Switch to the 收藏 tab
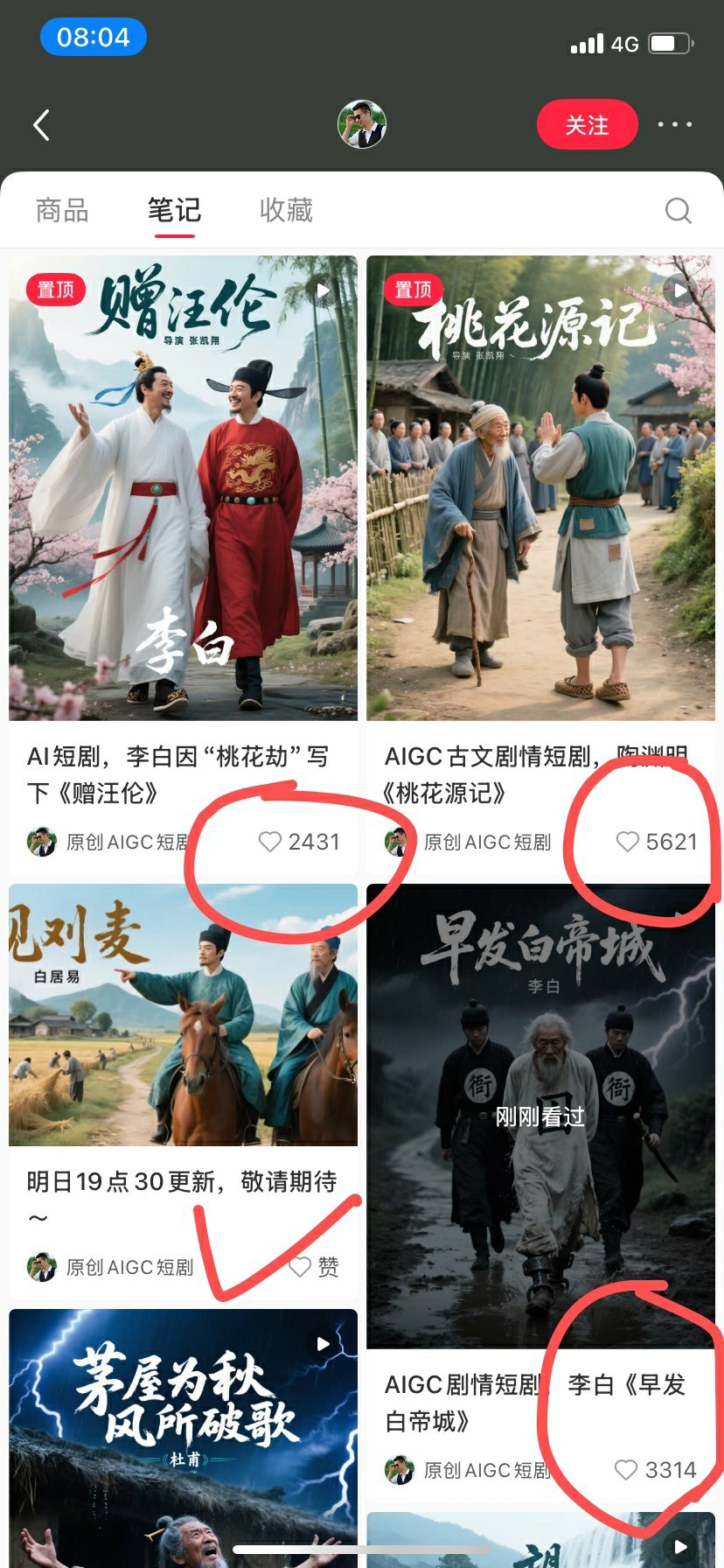 coord(286,210)
